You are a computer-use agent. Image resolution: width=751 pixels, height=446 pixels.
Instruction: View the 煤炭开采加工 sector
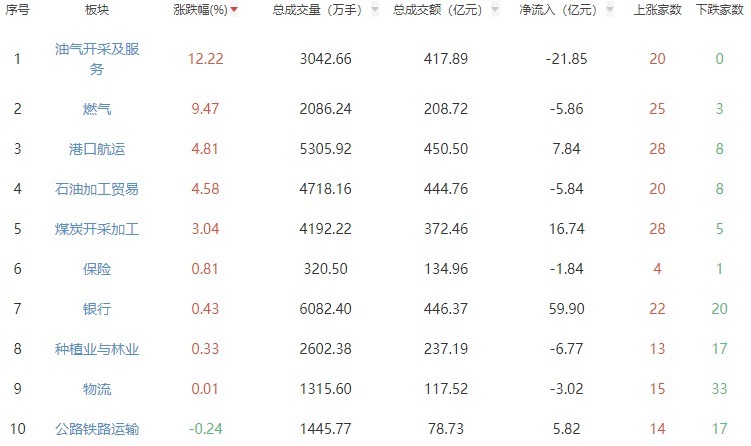(x=97, y=229)
